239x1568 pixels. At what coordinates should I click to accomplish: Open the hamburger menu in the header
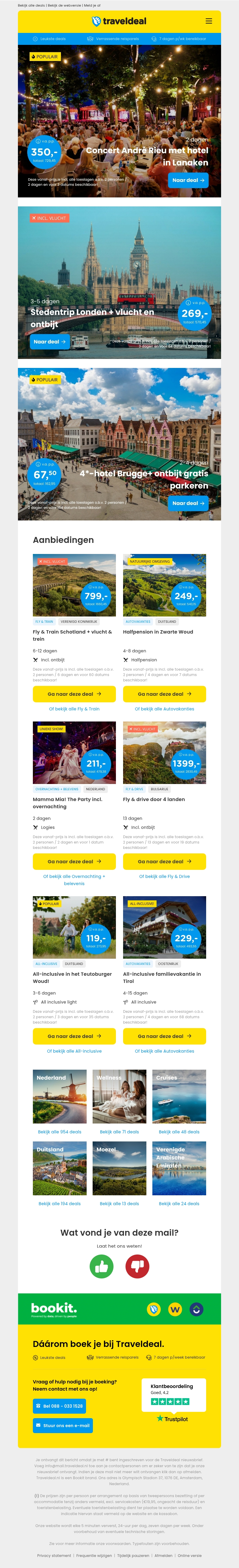209,21
